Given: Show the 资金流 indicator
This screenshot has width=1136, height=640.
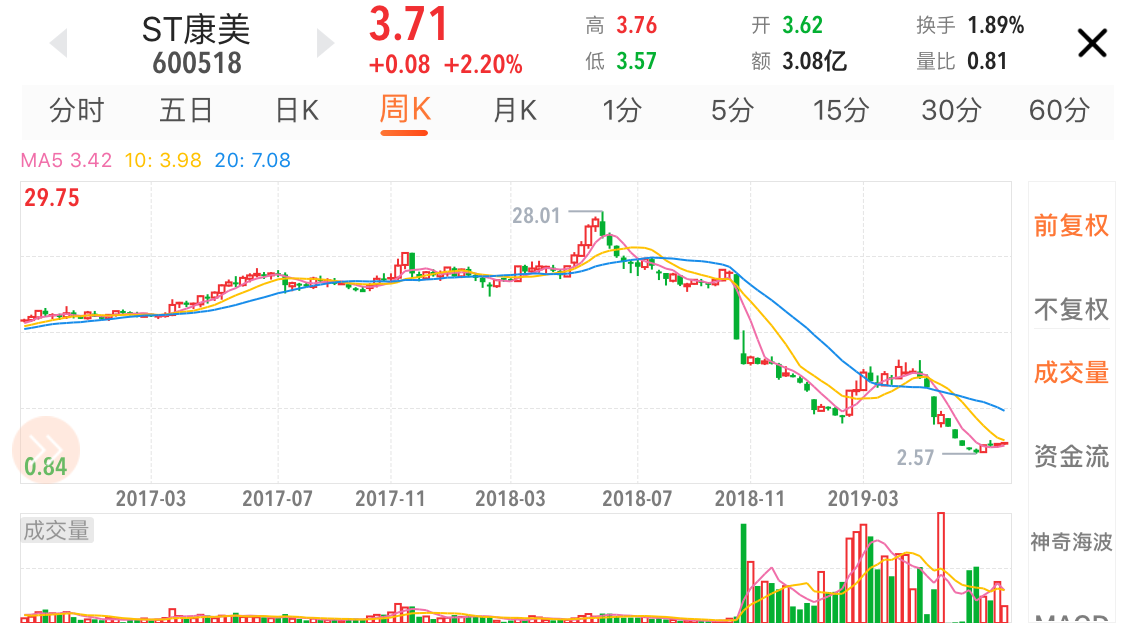Looking at the screenshot, I should (1071, 458).
